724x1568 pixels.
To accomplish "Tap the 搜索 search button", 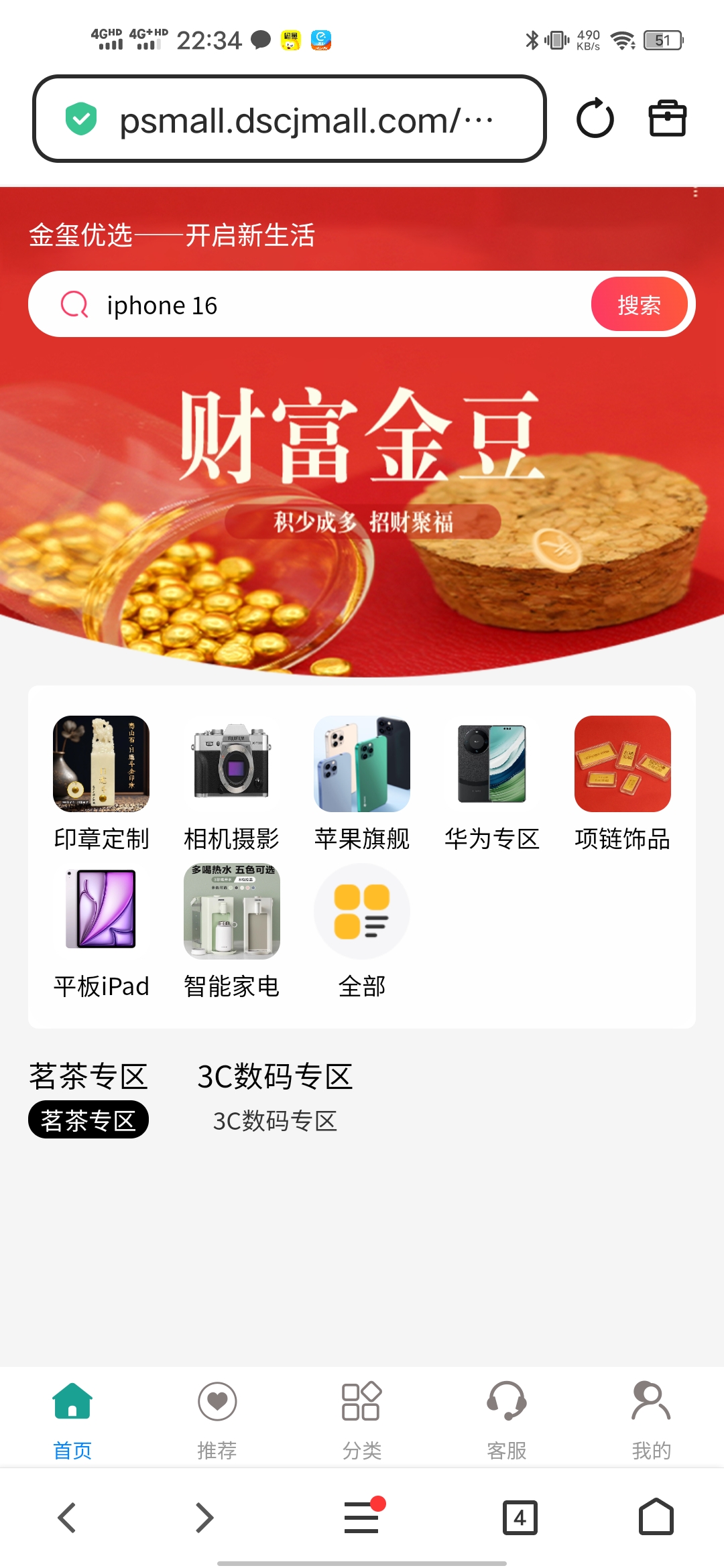I will coord(639,305).
